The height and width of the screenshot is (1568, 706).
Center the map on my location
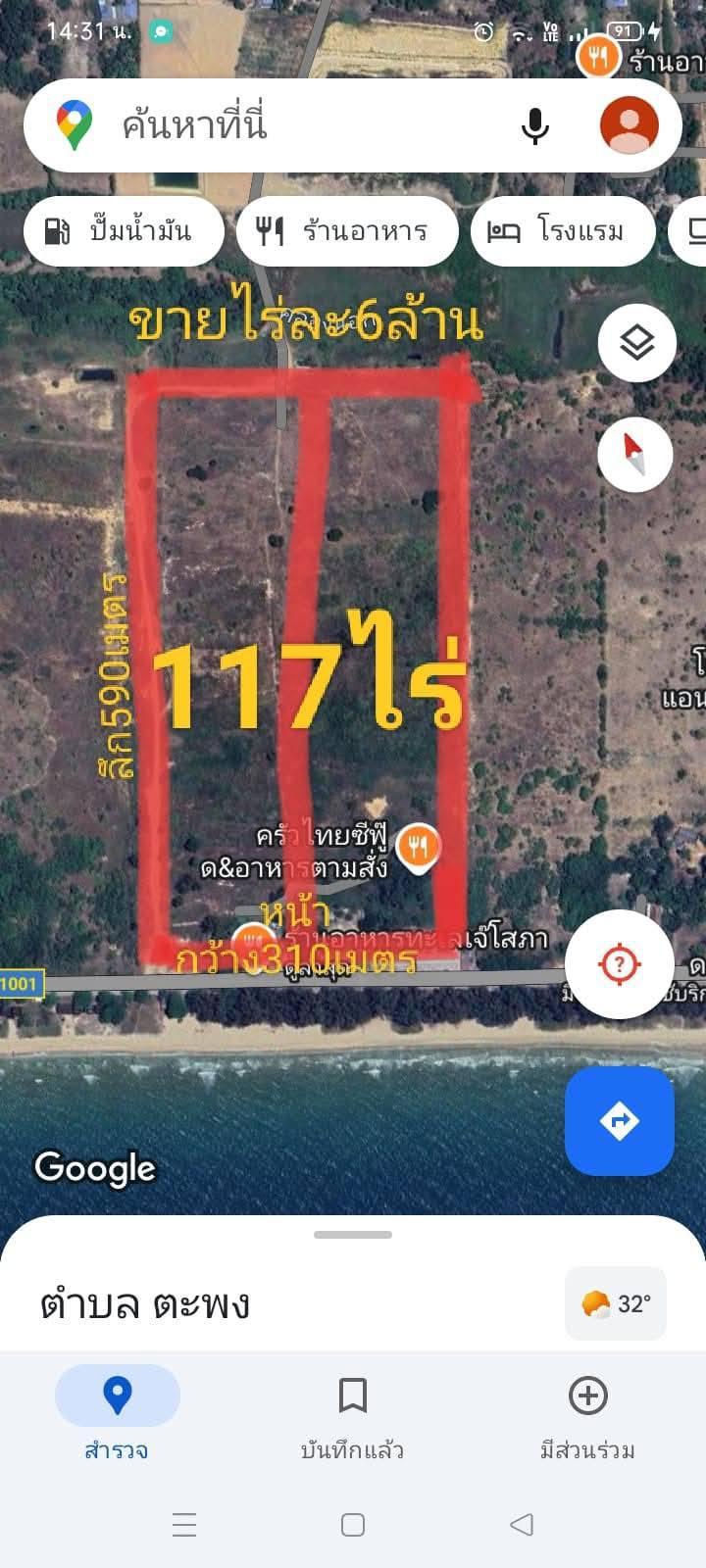pos(619,965)
